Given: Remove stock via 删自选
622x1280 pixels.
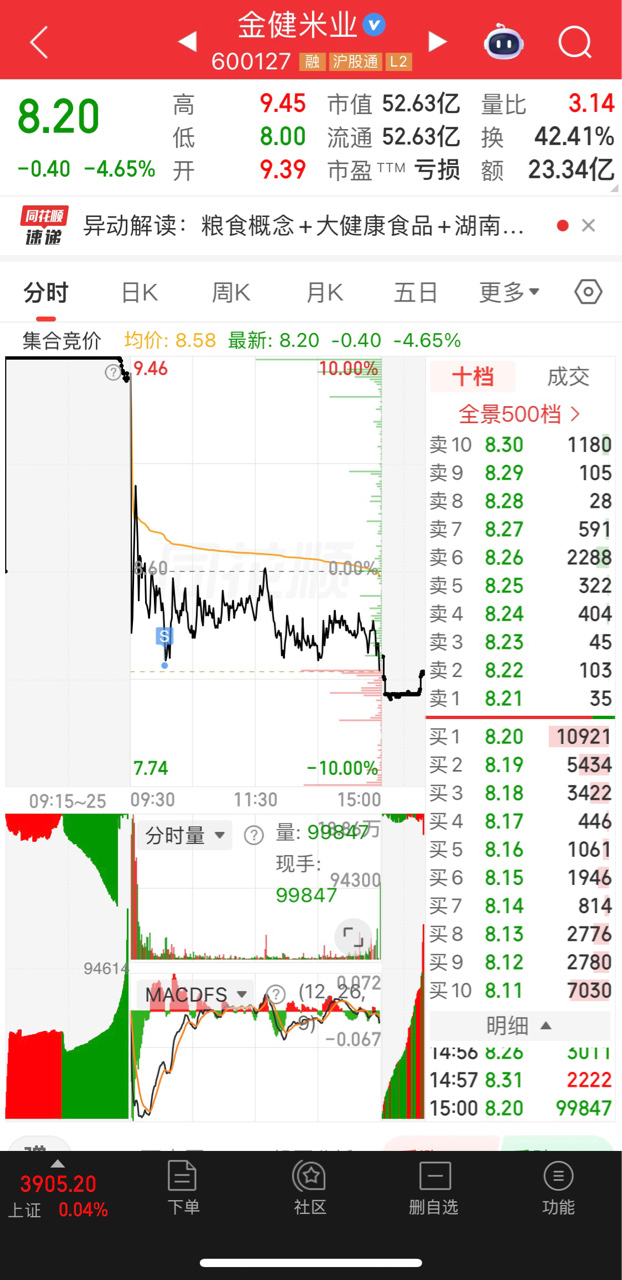Looking at the screenshot, I should pyautogui.click(x=433, y=1188).
